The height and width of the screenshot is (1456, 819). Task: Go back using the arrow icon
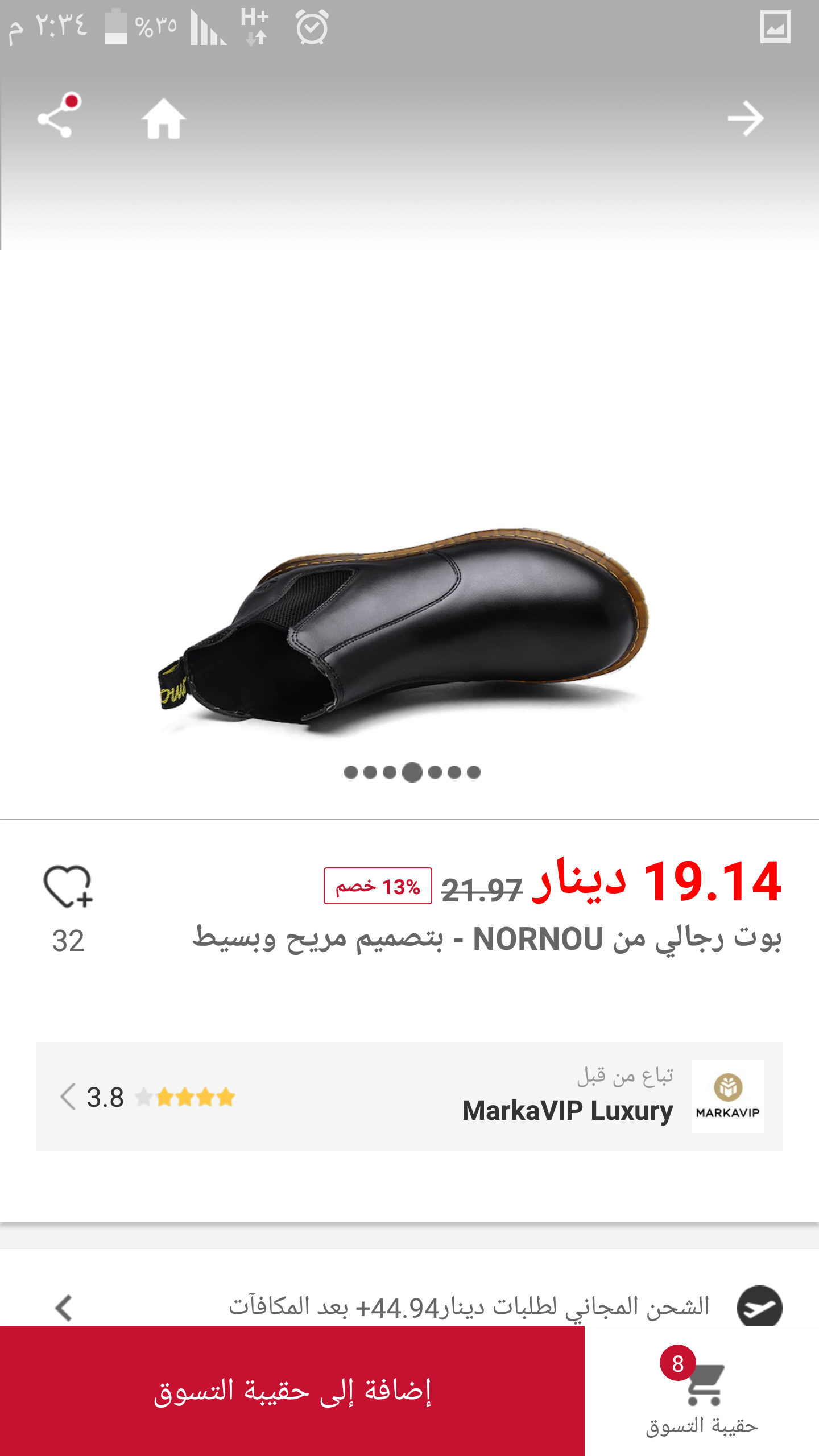click(x=746, y=119)
